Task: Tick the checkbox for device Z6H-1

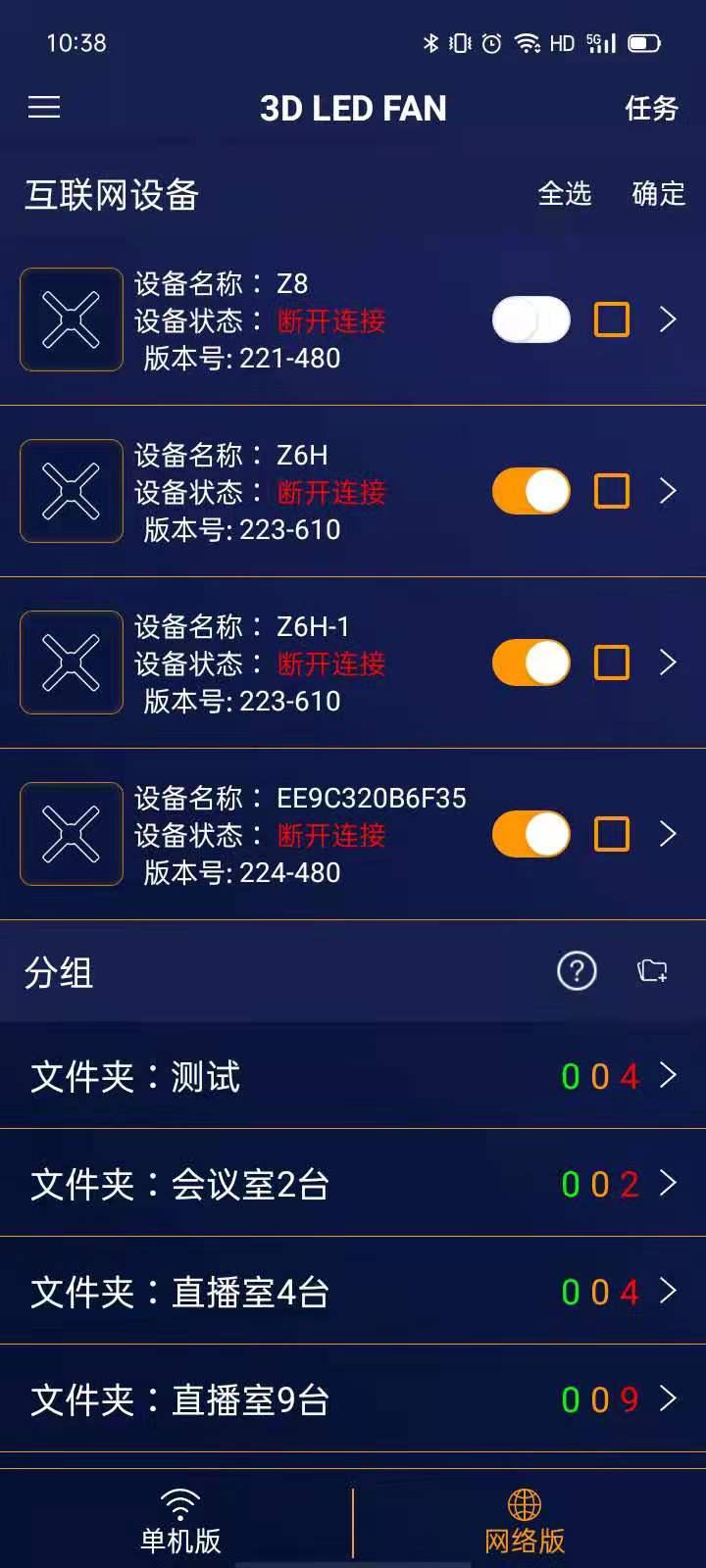Action: click(612, 662)
